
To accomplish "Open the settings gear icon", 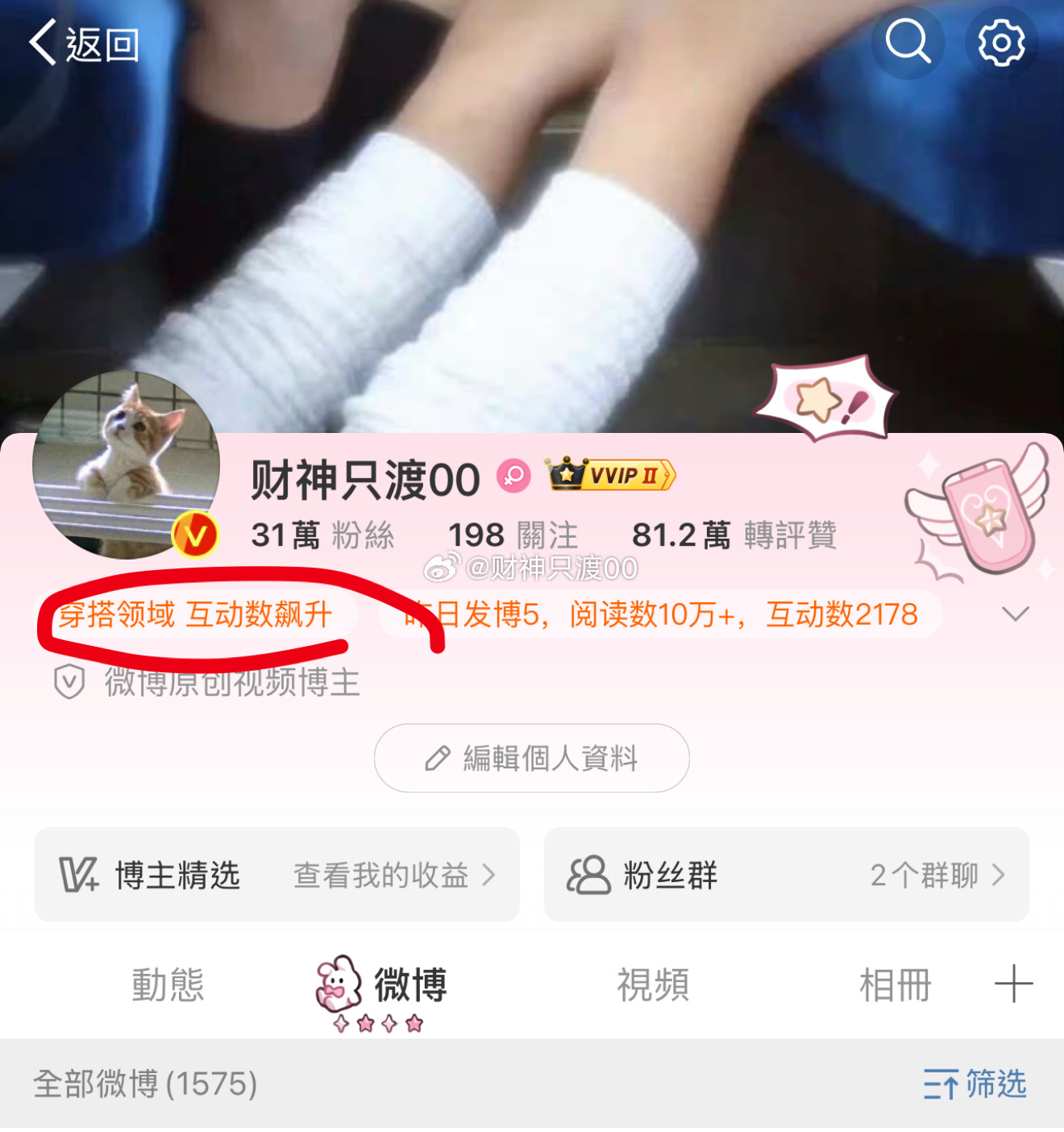I will tap(1001, 42).
